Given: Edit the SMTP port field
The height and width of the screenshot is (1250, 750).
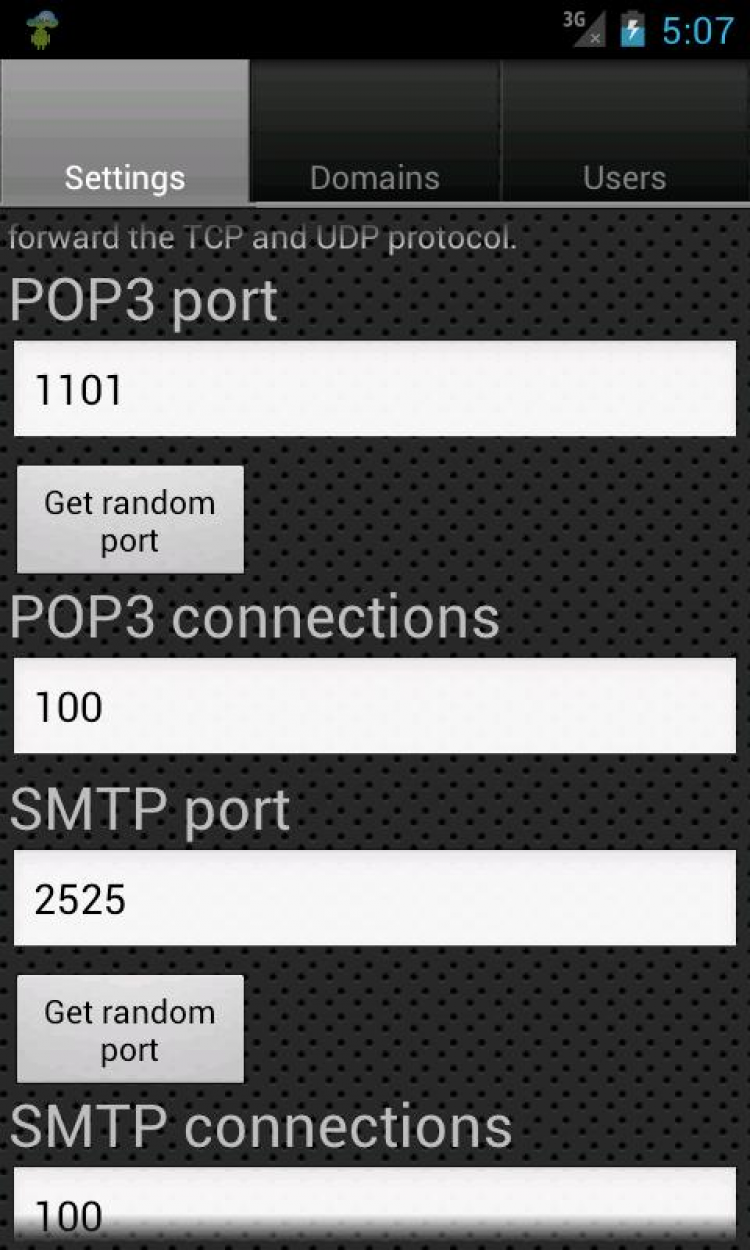Looking at the screenshot, I should [x=375, y=898].
